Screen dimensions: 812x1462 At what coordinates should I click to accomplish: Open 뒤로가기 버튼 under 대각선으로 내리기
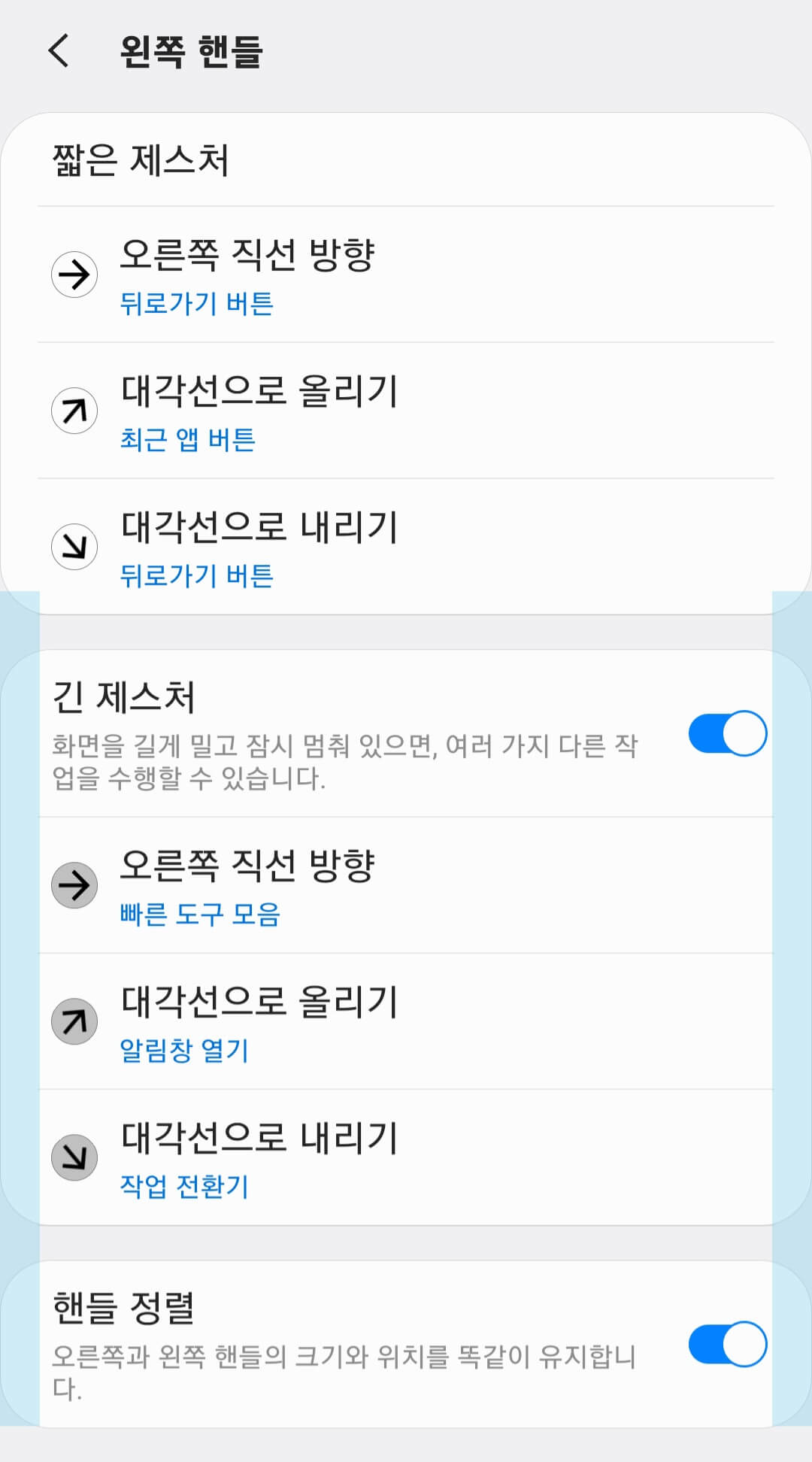pos(197,576)
